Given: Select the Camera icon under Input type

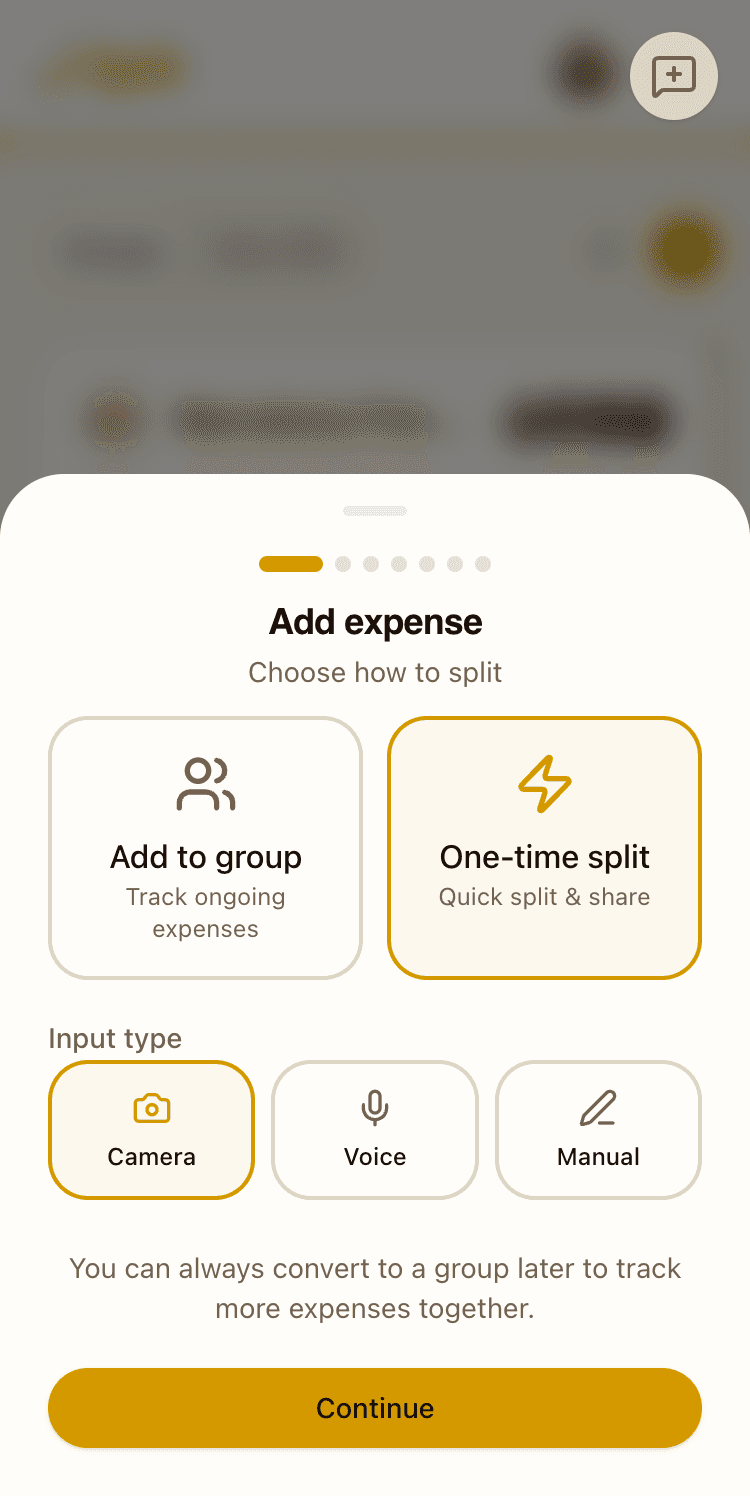Looking at the screenshot, I should [x=151, y=1108].
